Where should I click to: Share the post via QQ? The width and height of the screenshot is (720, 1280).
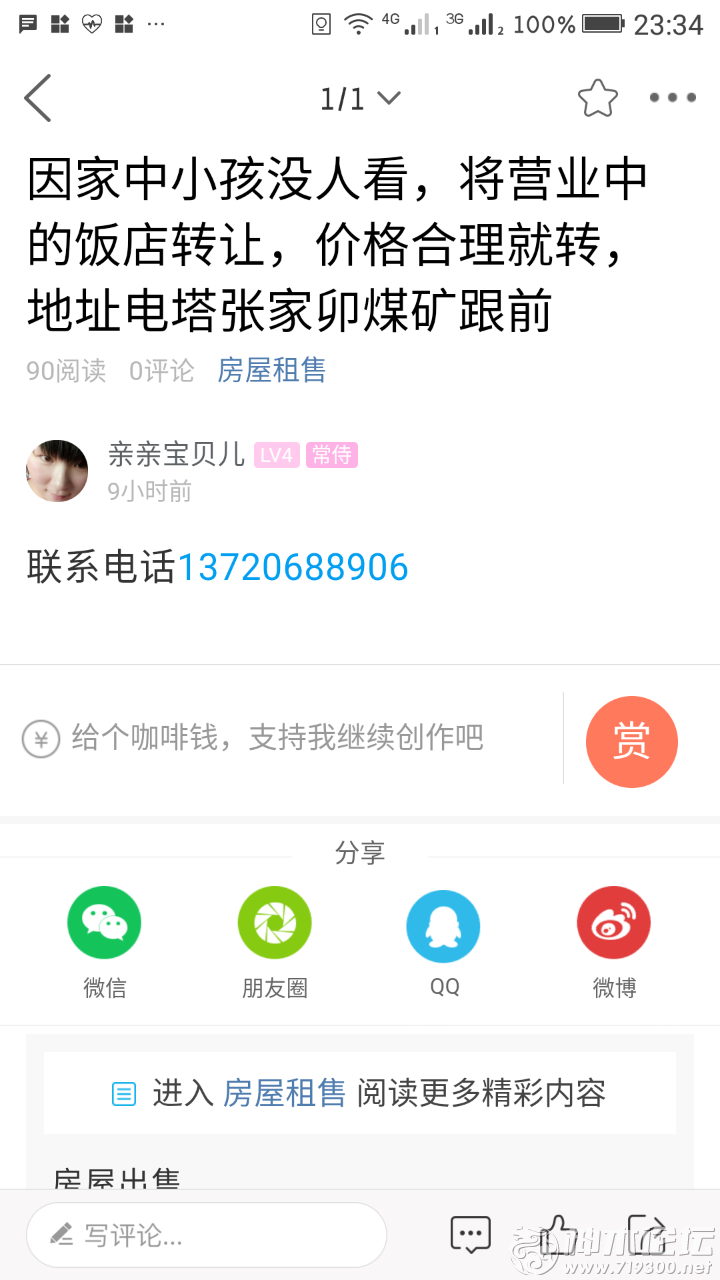tap(443, 927)
